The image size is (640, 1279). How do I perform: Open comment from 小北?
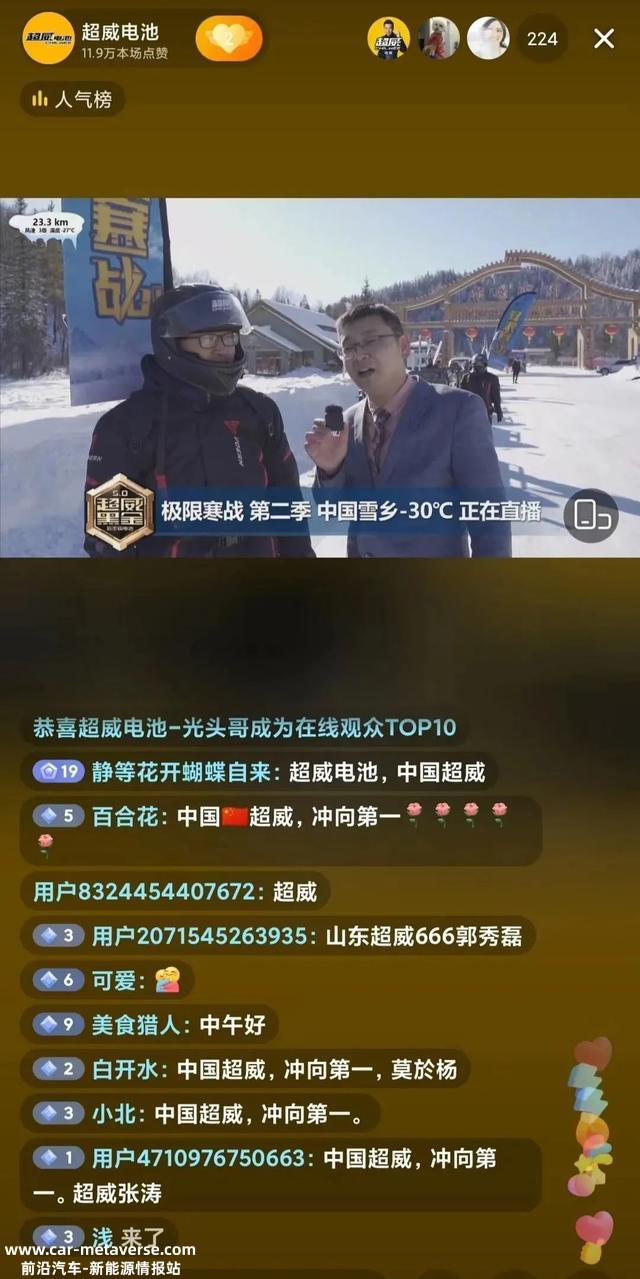[200, 1113]
